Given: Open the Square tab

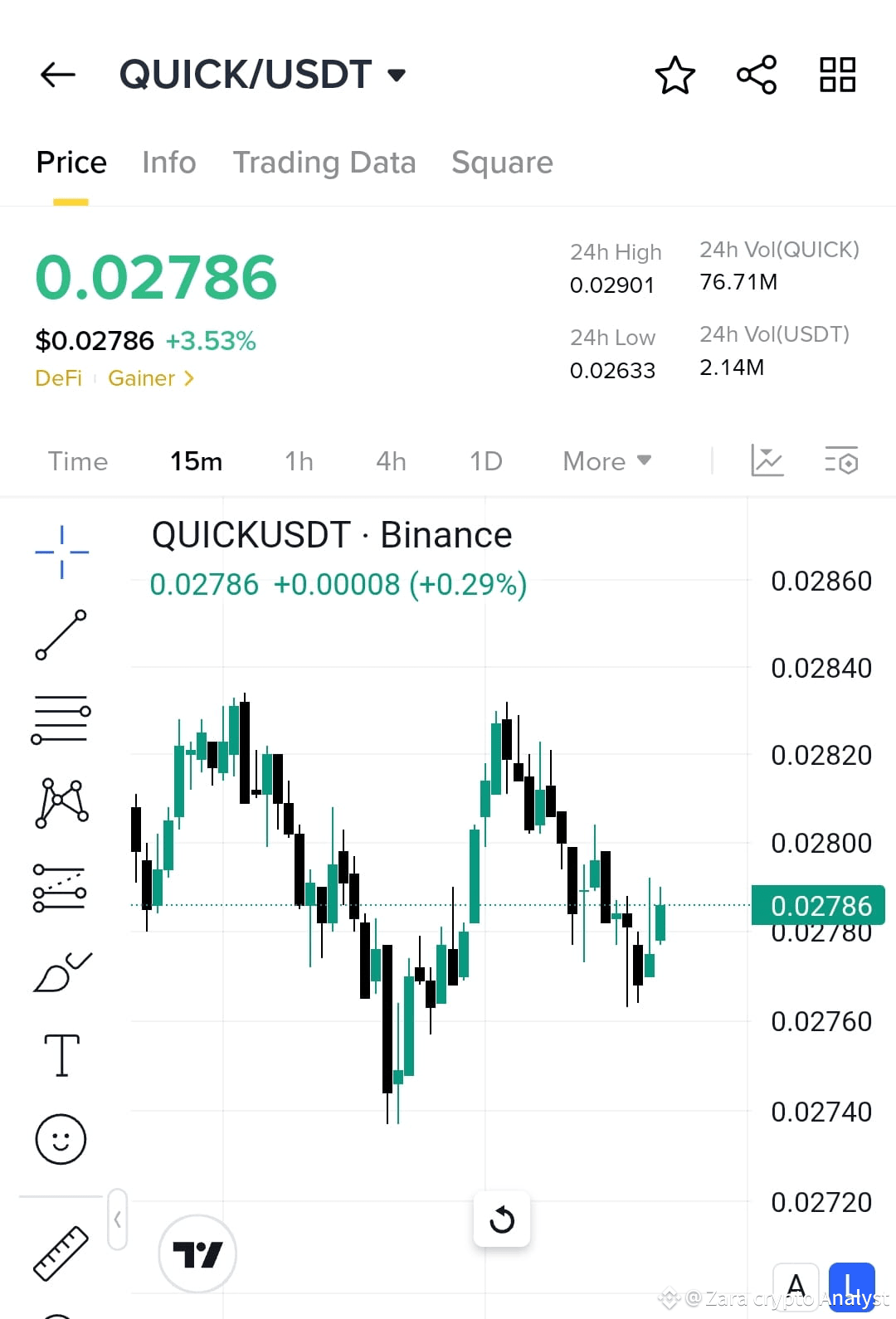Looking at the screenshot, I should click(502, 163).
